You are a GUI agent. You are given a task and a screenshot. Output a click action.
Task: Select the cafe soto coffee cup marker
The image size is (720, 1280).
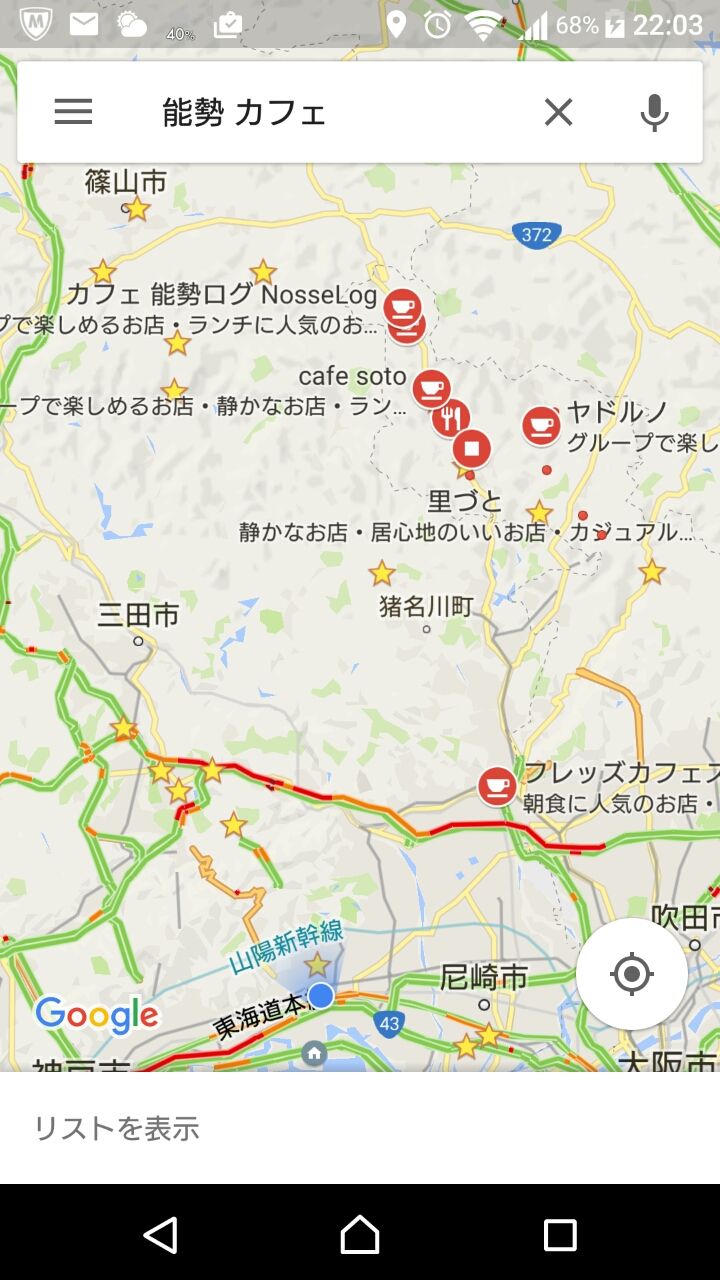click(432, 388)
